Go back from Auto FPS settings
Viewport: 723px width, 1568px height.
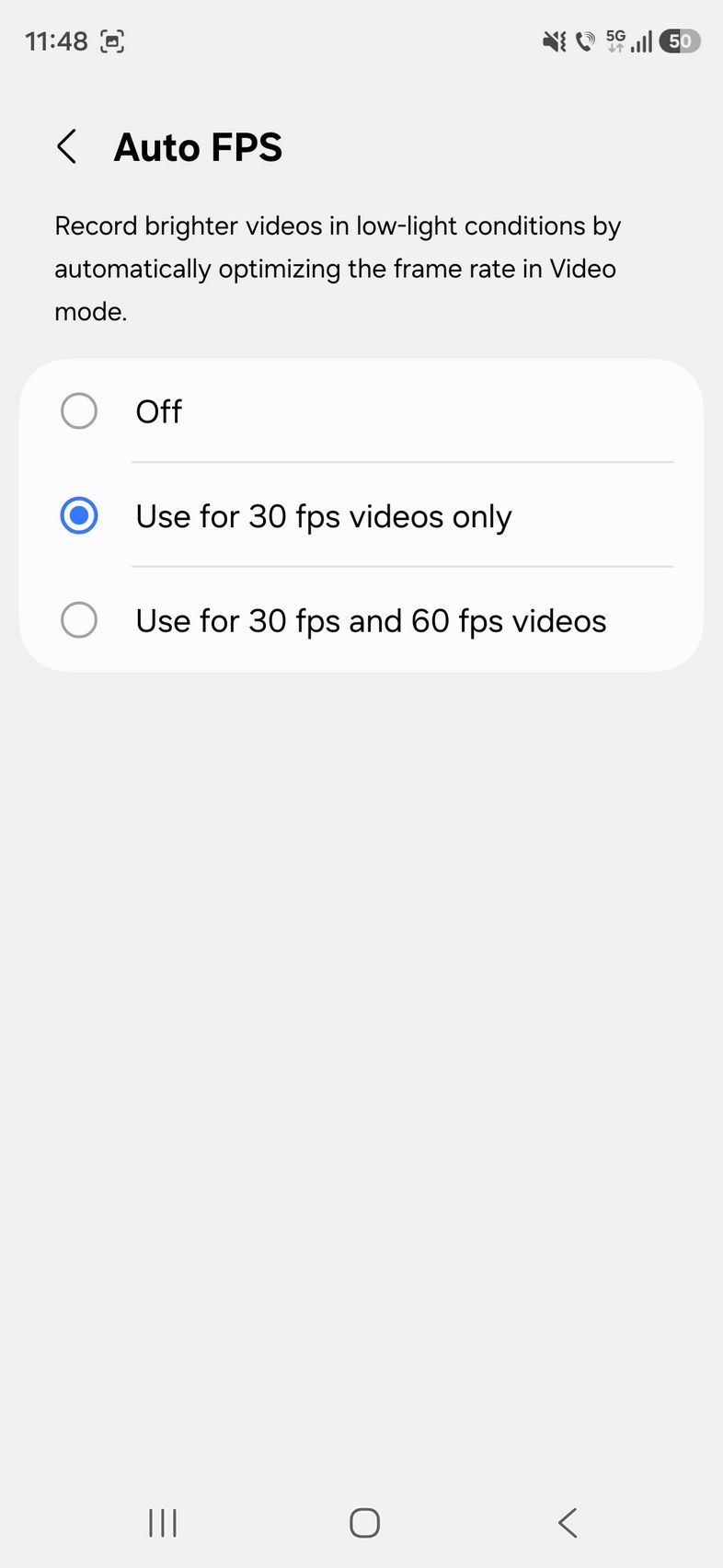click(67, 147)
